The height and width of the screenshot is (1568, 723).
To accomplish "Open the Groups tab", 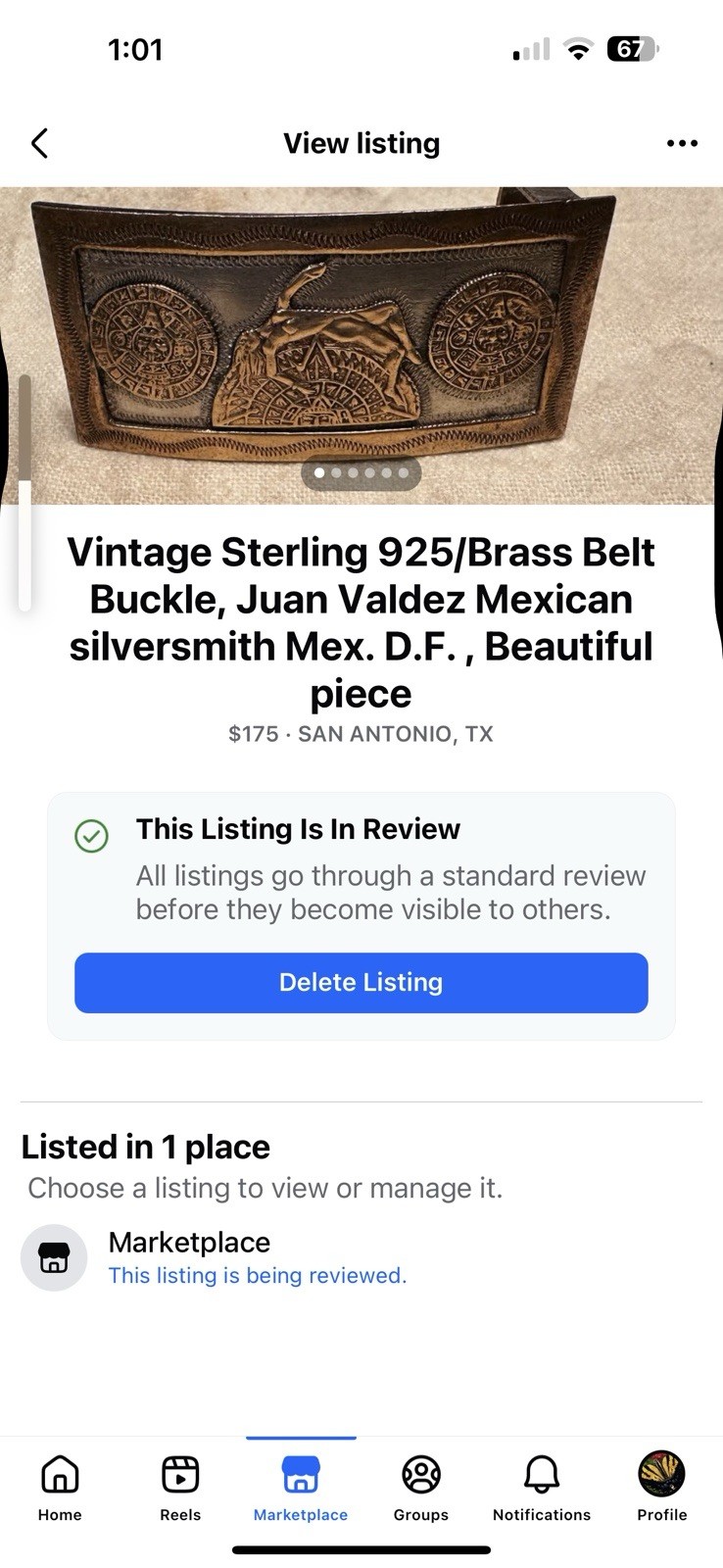I will tap(421, 1487).
